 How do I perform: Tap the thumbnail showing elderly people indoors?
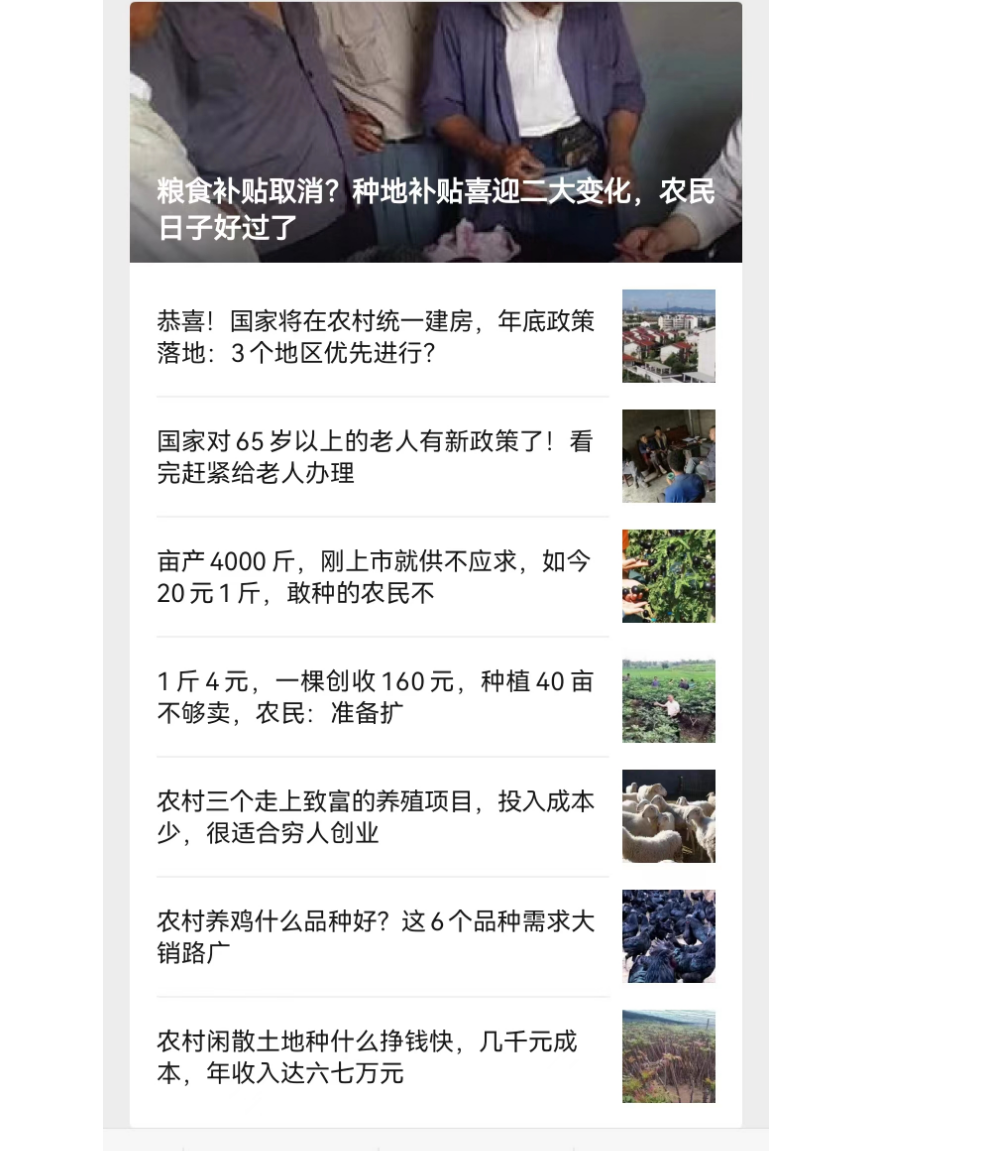pyautogui.click(x=668, y=456)
